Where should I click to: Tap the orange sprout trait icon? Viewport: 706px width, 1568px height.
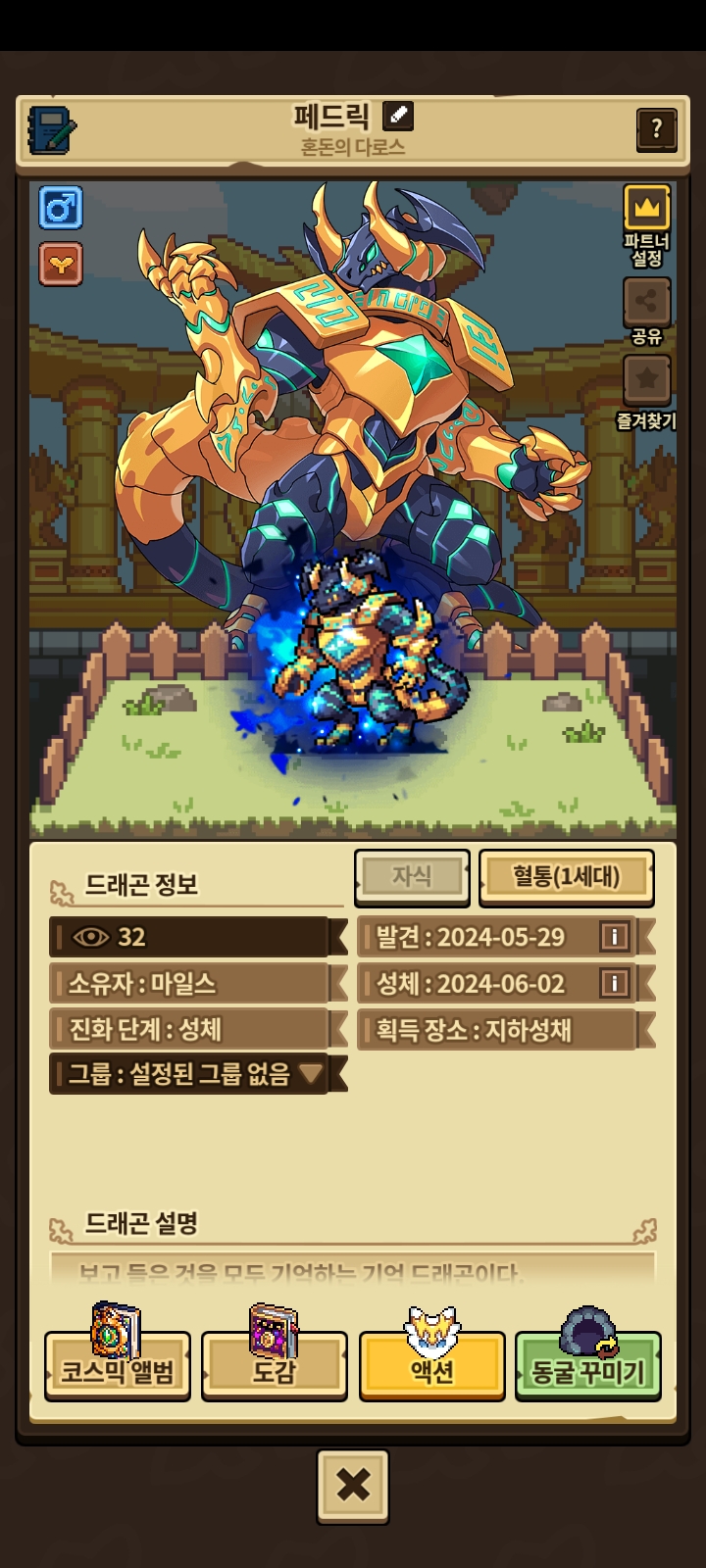(x=61, y=264)
